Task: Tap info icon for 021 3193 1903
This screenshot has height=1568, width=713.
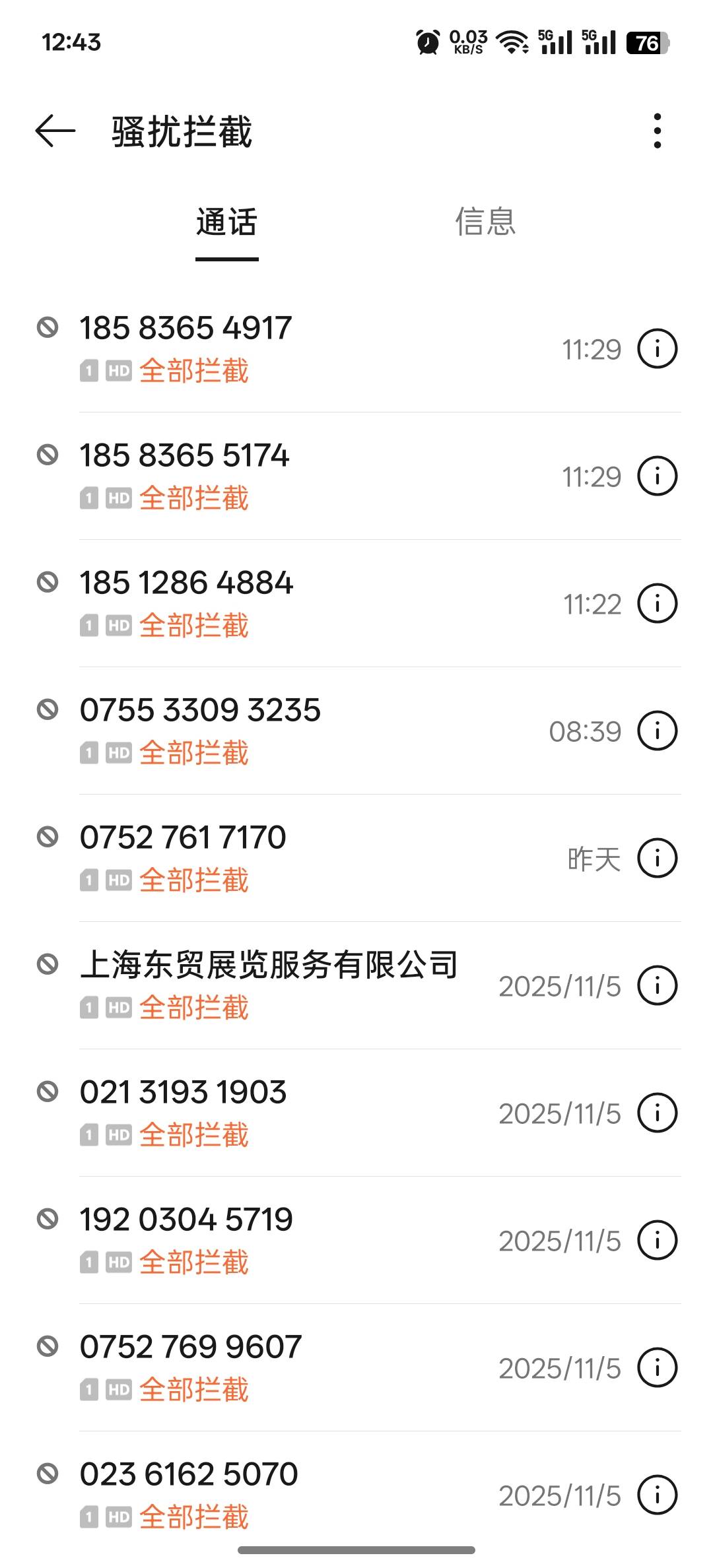Action: [657, 1113]
